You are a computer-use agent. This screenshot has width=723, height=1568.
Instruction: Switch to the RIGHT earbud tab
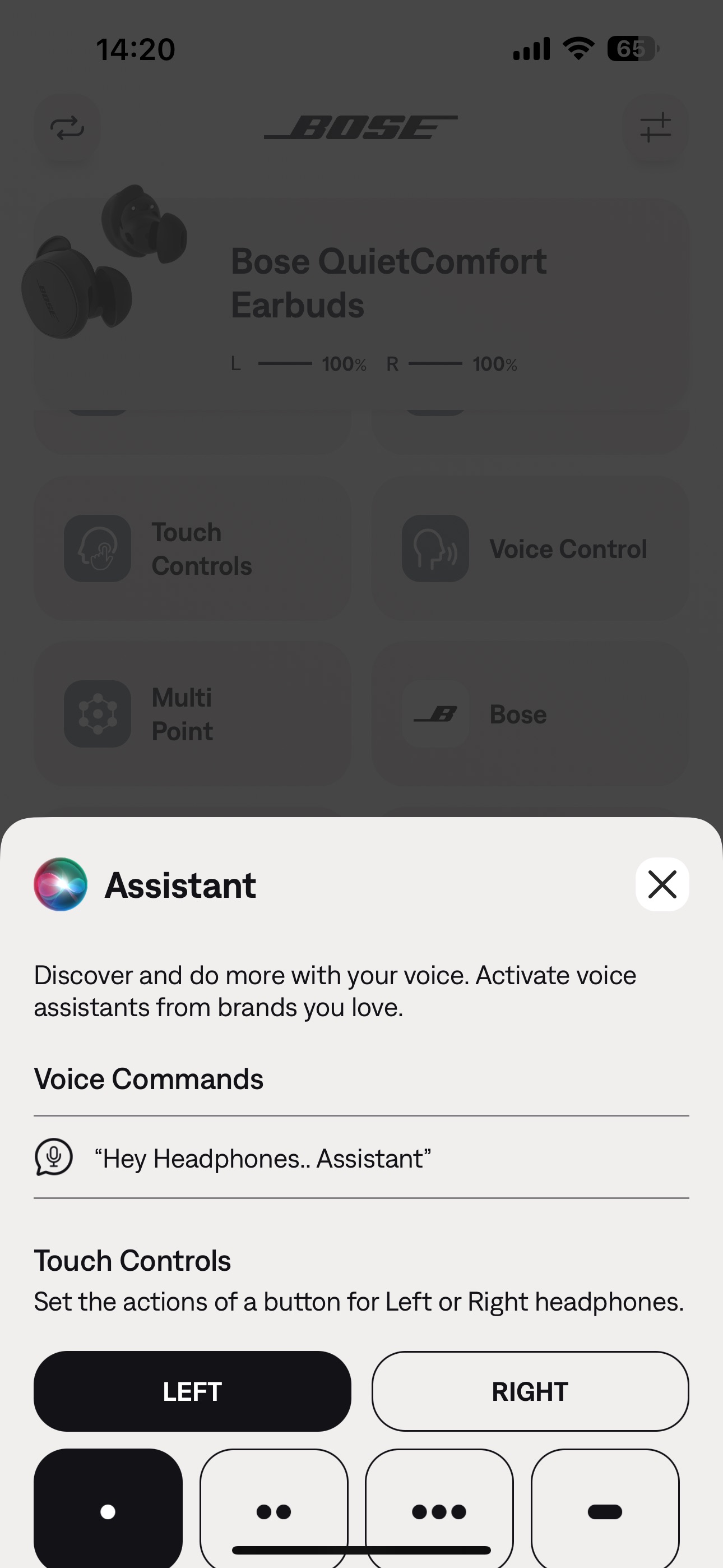point(530,1391)
